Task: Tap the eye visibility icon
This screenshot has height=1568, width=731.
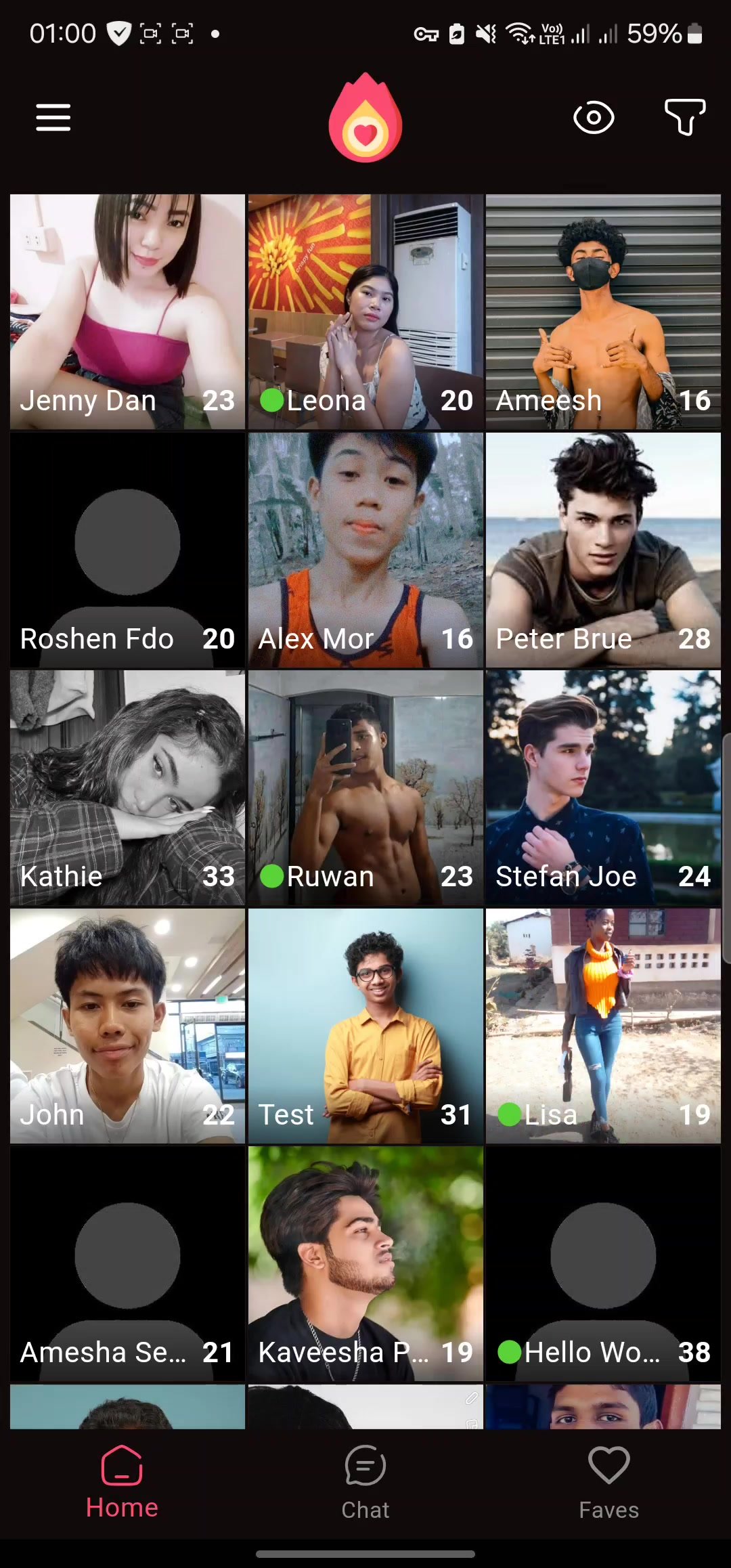Action: point(594,118)
